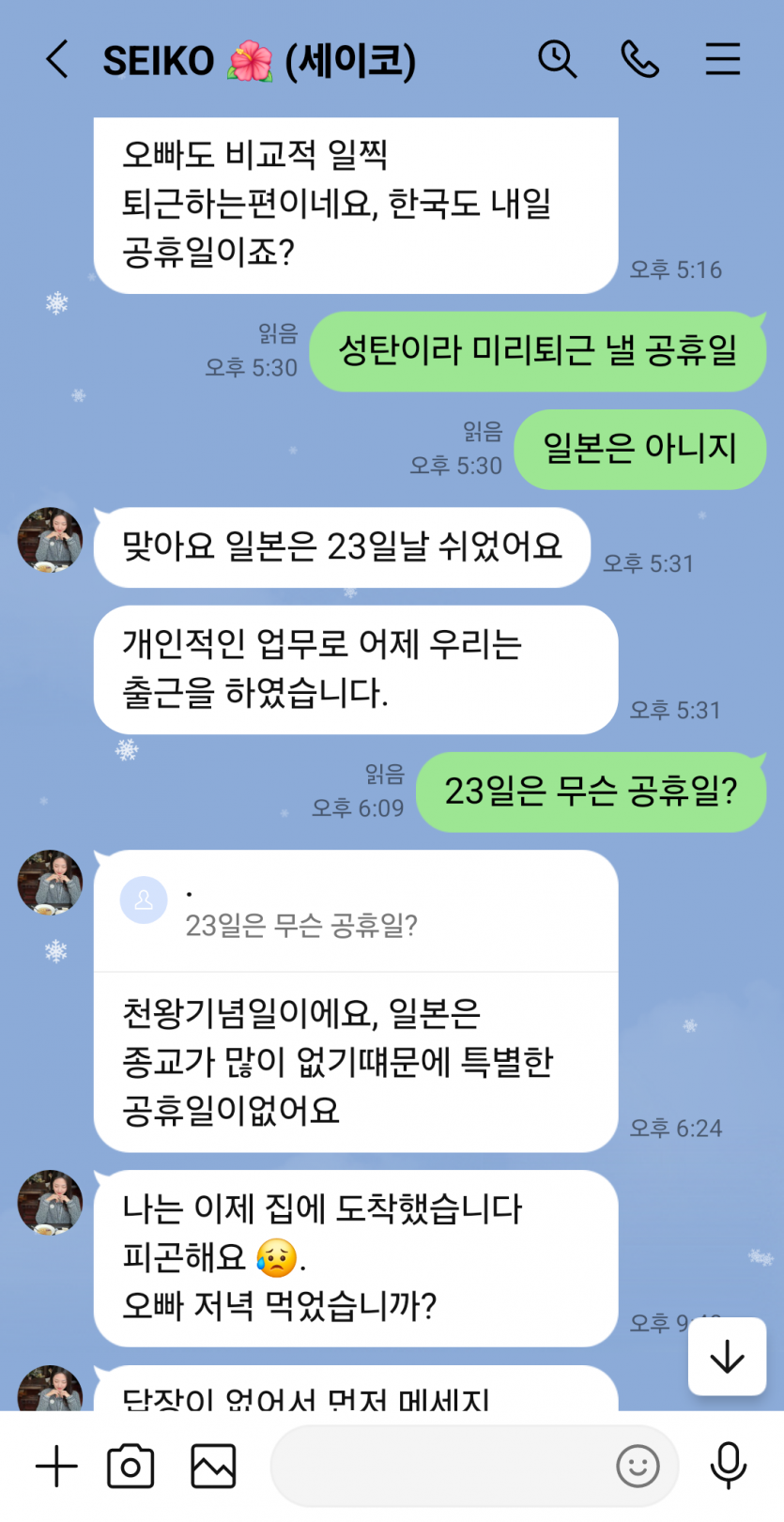784x1522 pixels.
Task: Open the emoji and sticker picker
Action: coord(638,1467)
